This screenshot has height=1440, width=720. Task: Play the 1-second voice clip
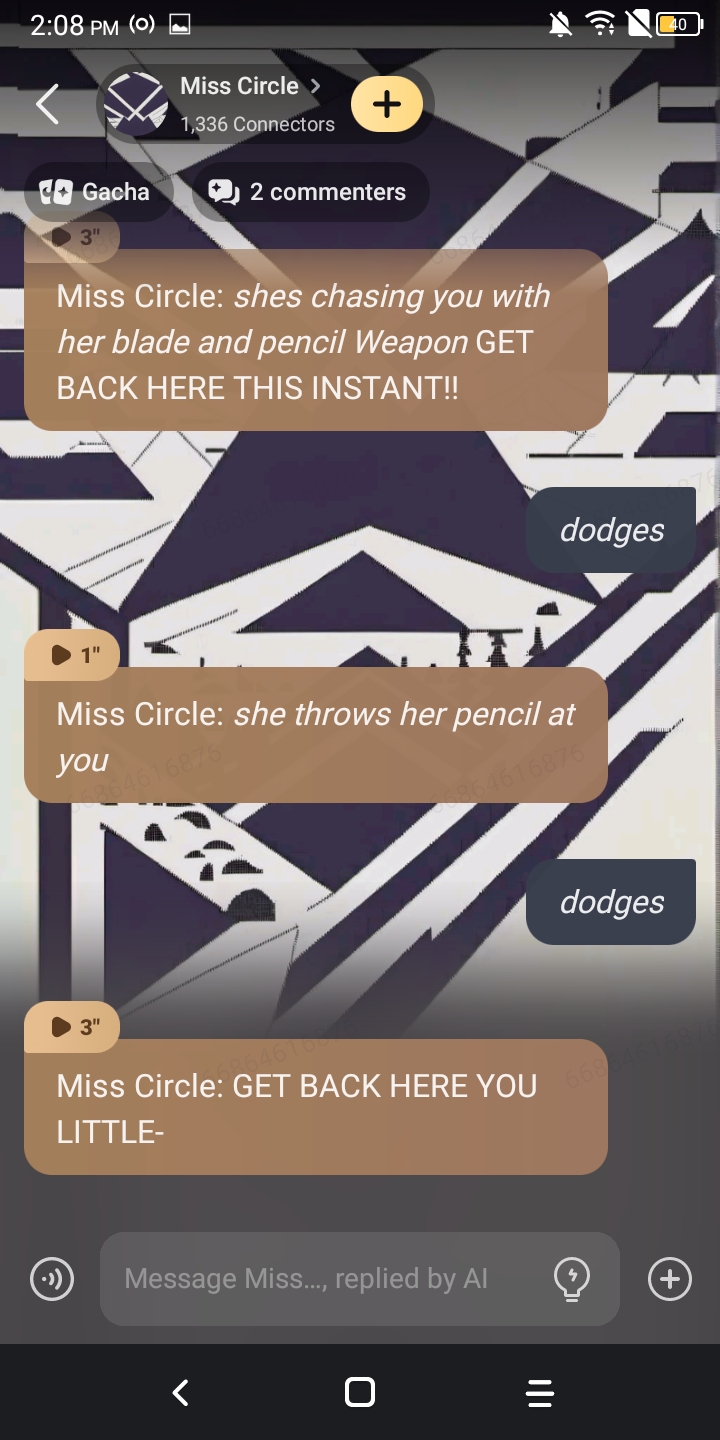pyautogui.click(x=74, y=655)
